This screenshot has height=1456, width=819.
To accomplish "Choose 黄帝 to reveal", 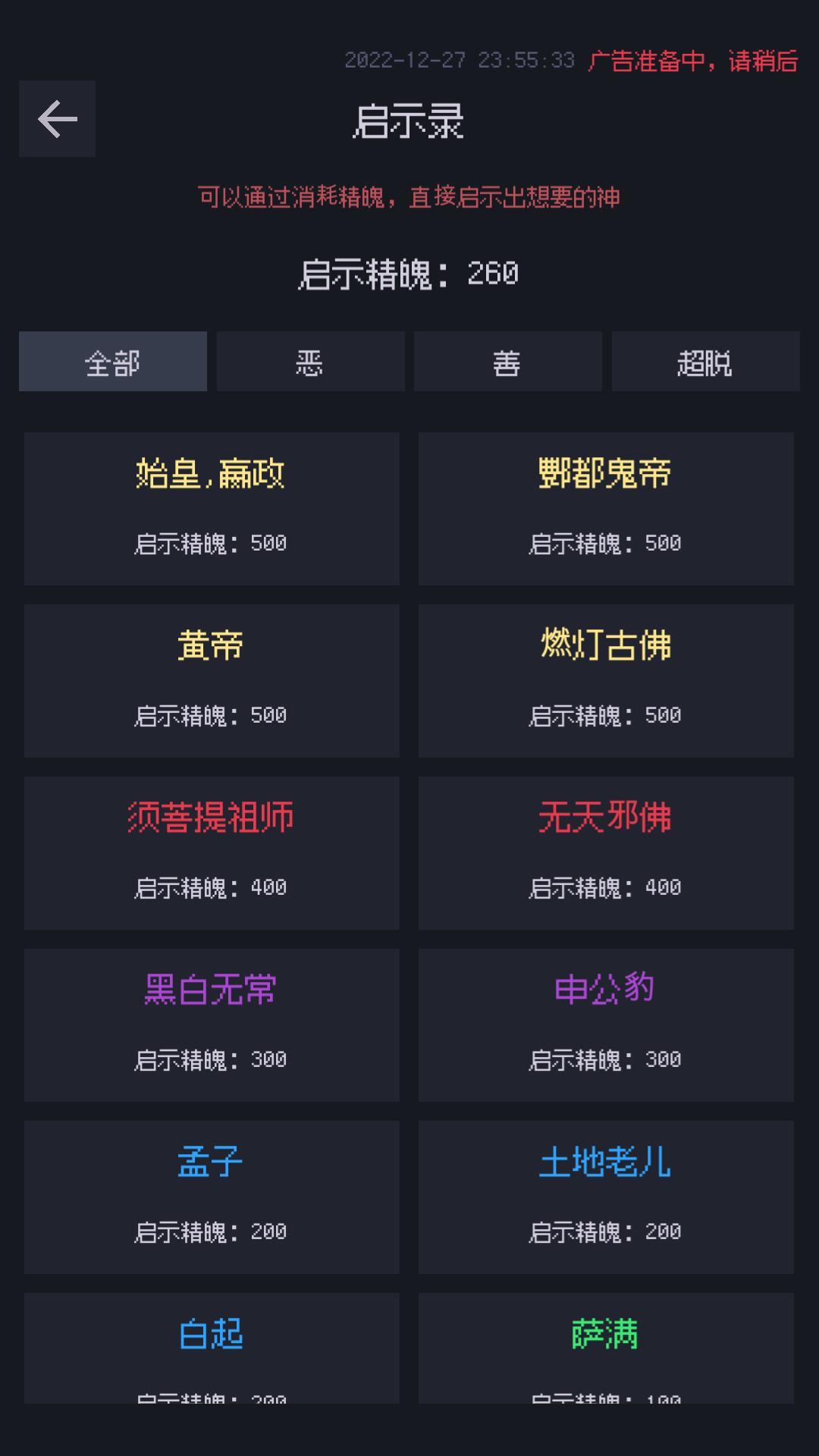I will (212, 680).
